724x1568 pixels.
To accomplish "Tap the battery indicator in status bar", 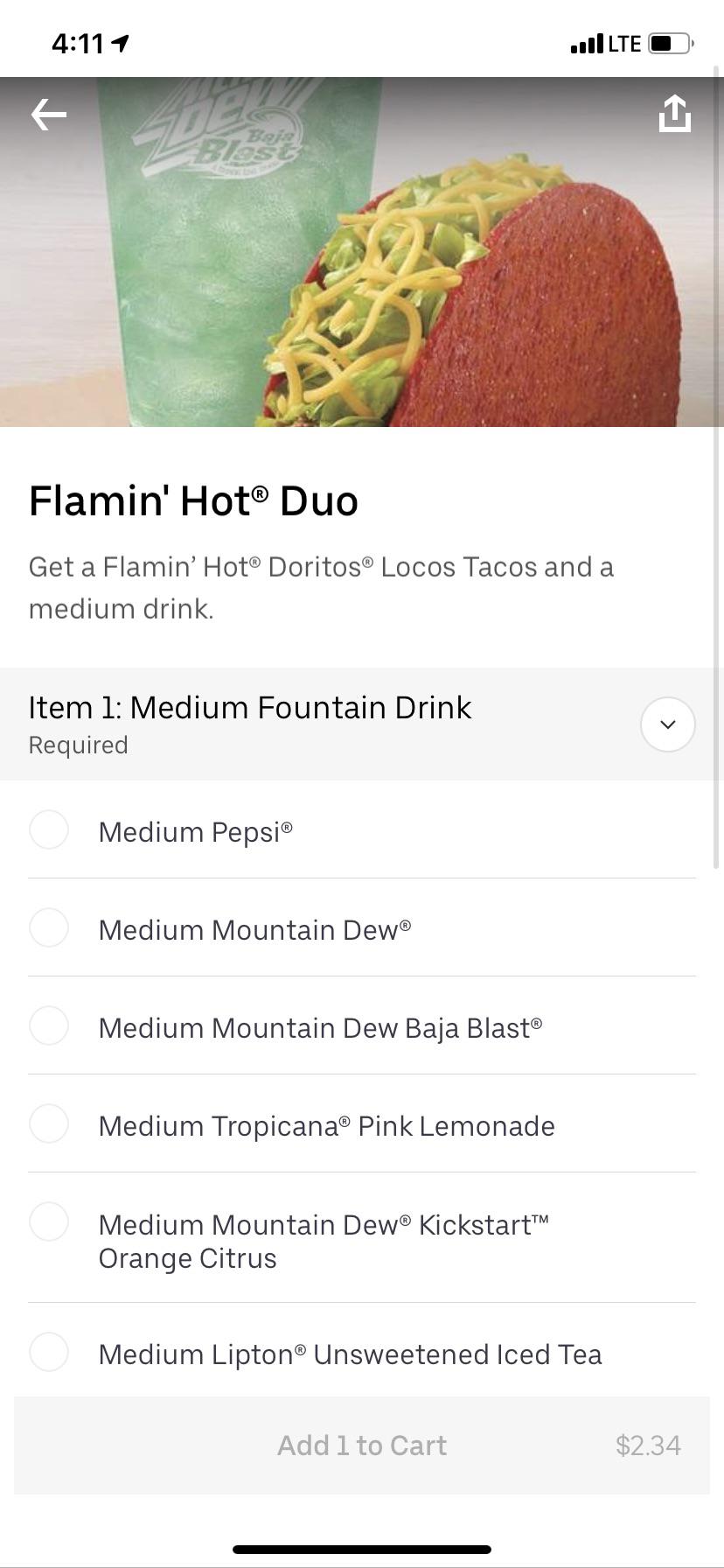I will point(670,43).
